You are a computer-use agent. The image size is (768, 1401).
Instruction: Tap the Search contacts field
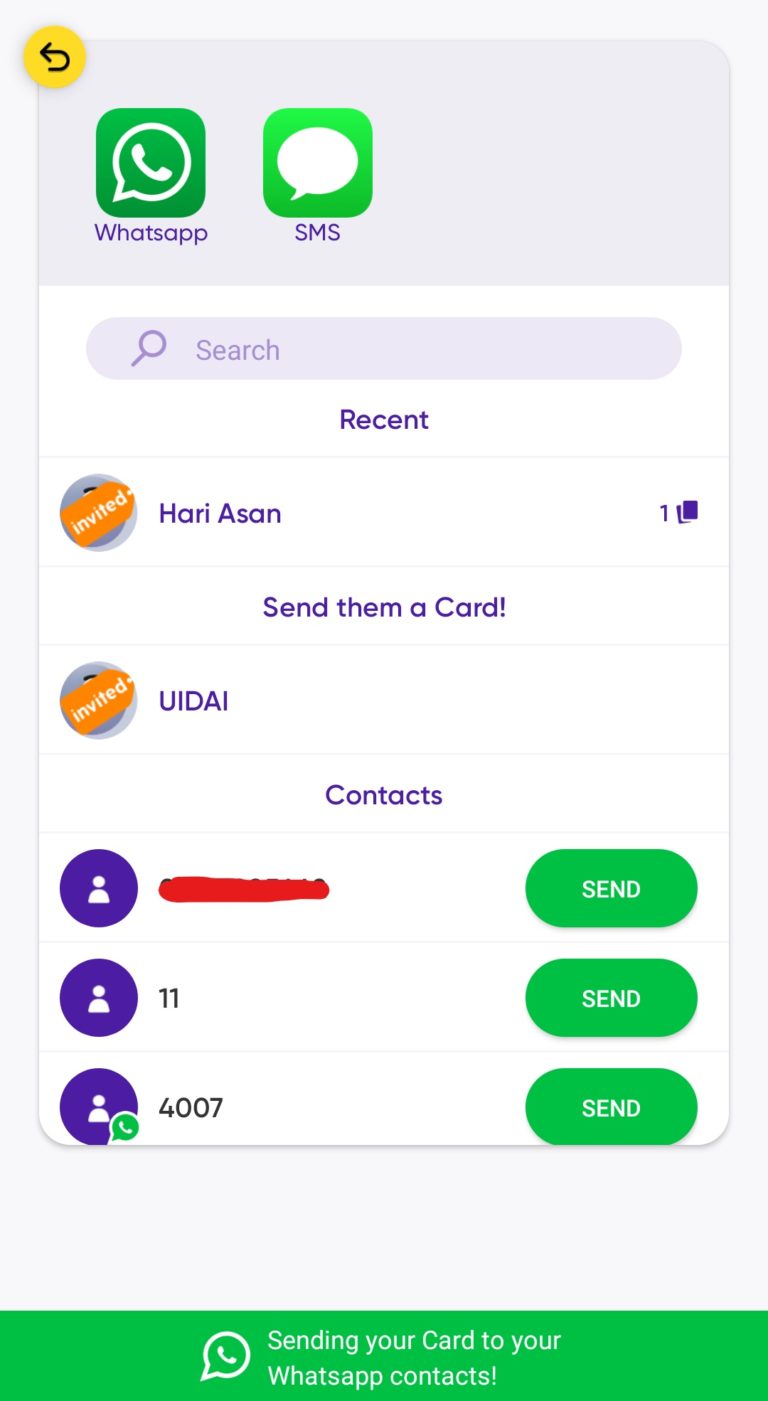[384, 349]
